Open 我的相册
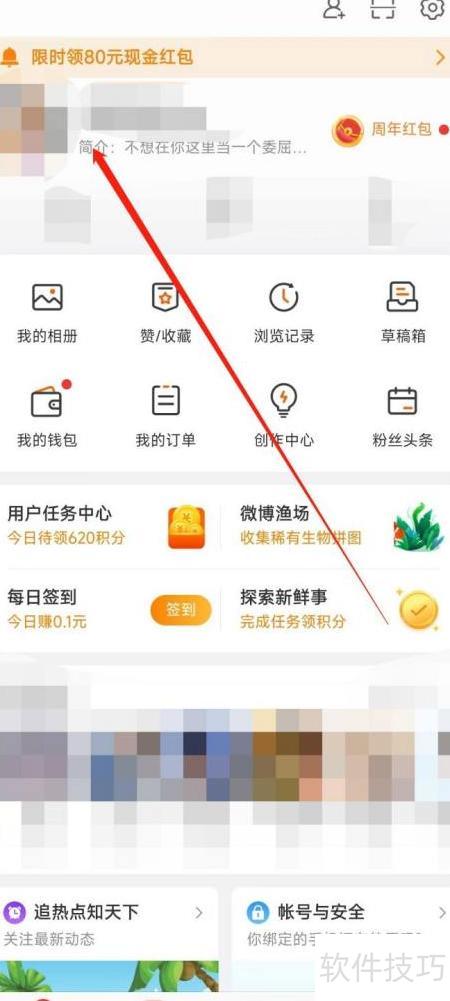This screenshot has height=1001, width=450. tap(47, 313)
